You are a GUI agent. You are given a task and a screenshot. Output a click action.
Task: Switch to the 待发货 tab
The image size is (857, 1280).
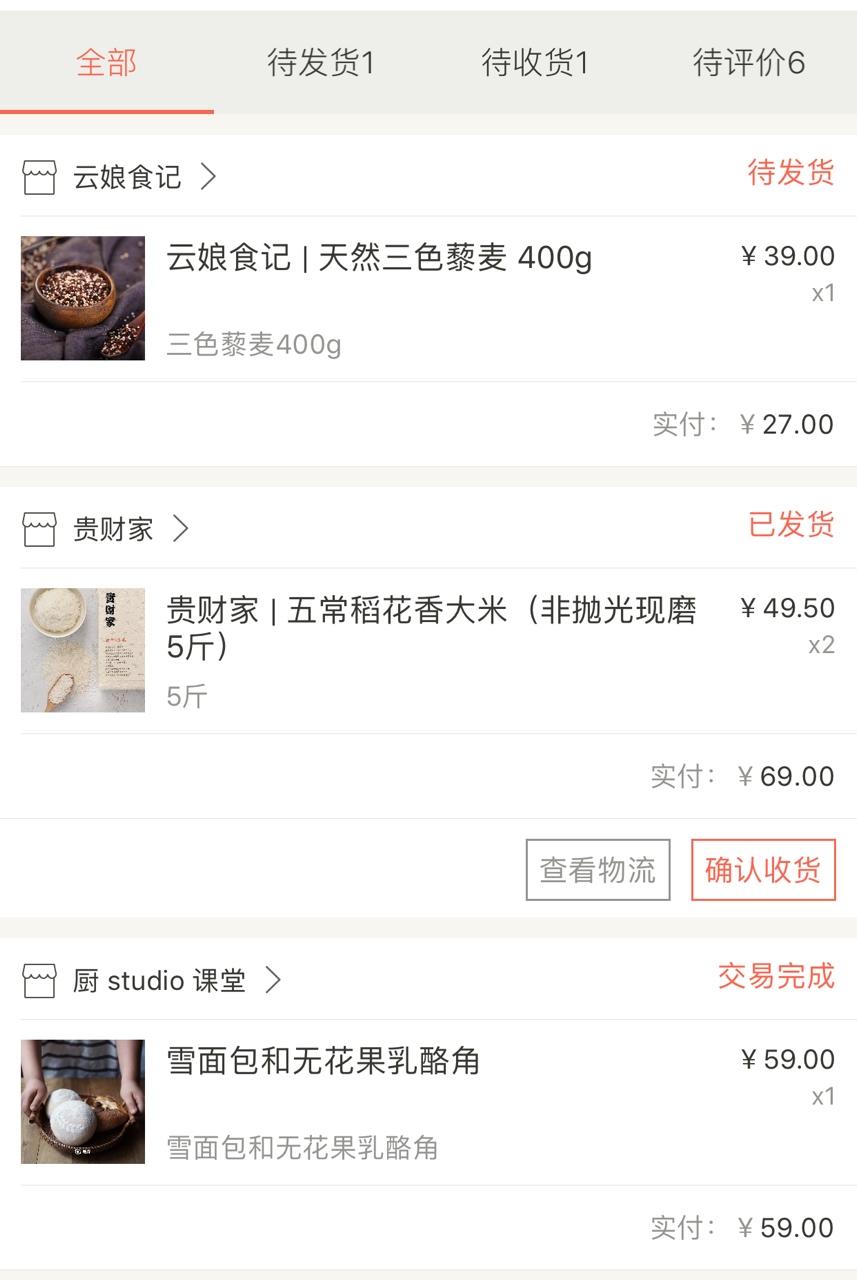[x=320, y=63]
